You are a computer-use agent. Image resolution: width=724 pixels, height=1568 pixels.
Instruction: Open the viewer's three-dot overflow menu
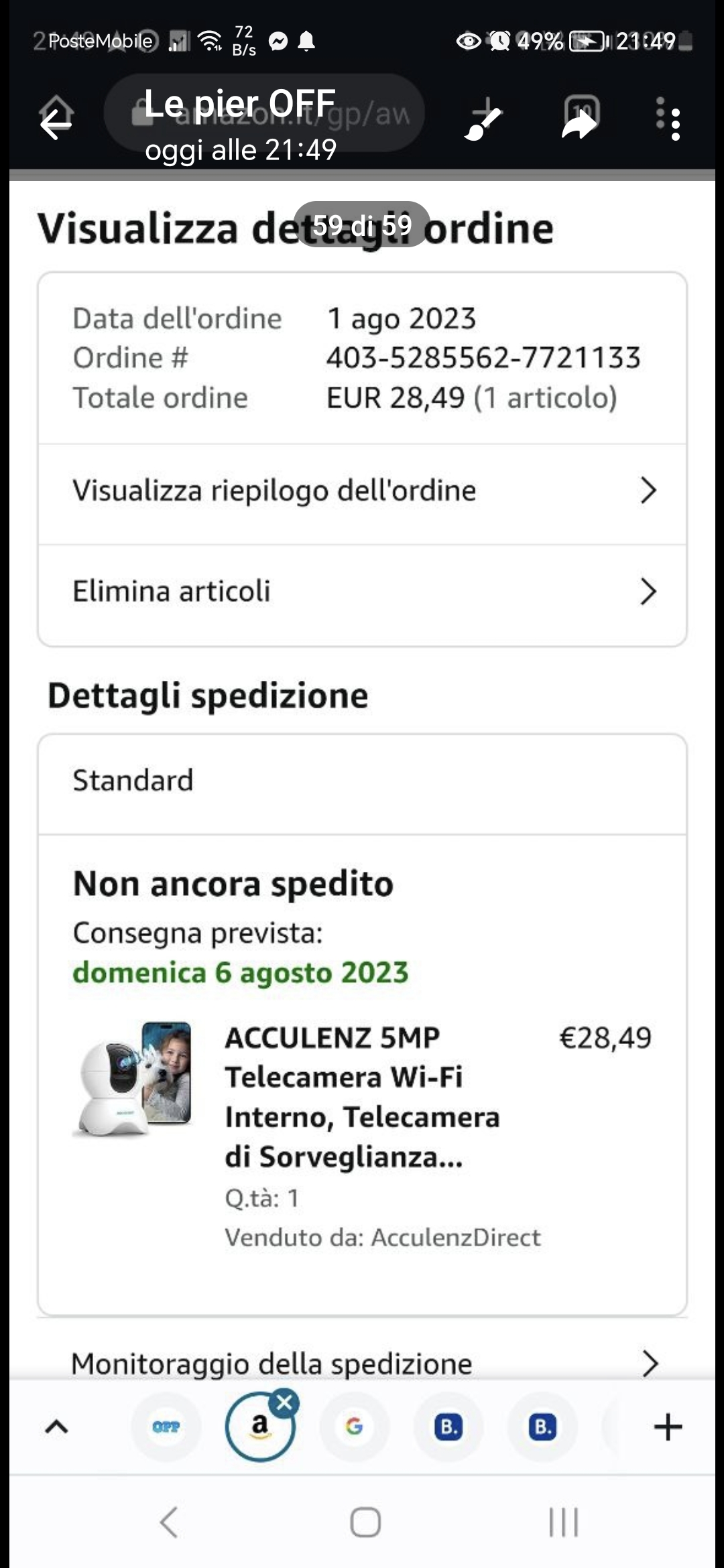click(x=674, y=124)
